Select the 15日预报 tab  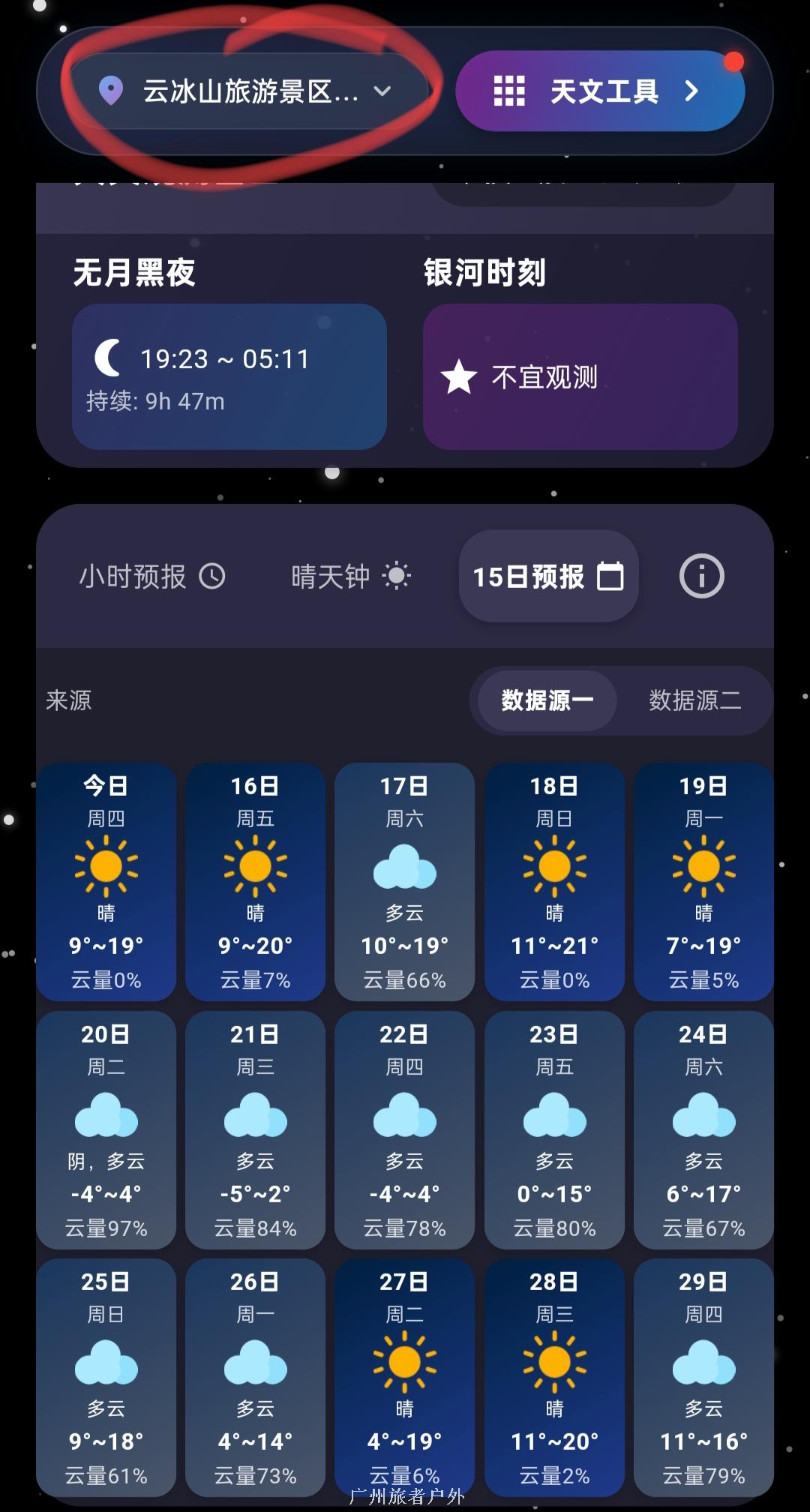click(548, 576)
